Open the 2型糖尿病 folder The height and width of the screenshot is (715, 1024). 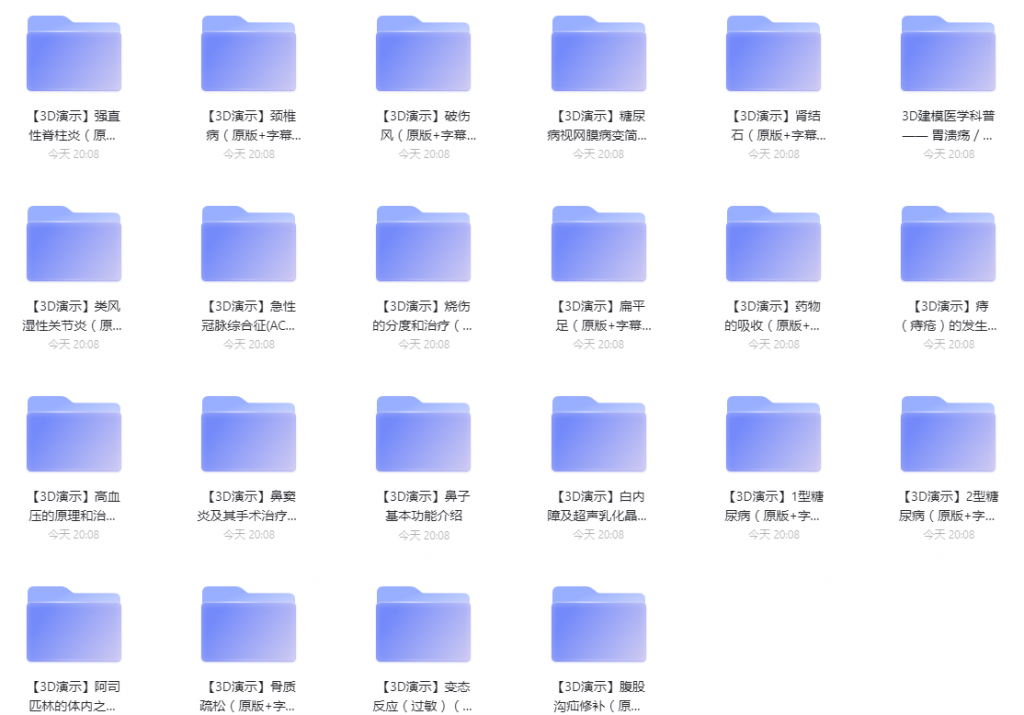point(948,435)
